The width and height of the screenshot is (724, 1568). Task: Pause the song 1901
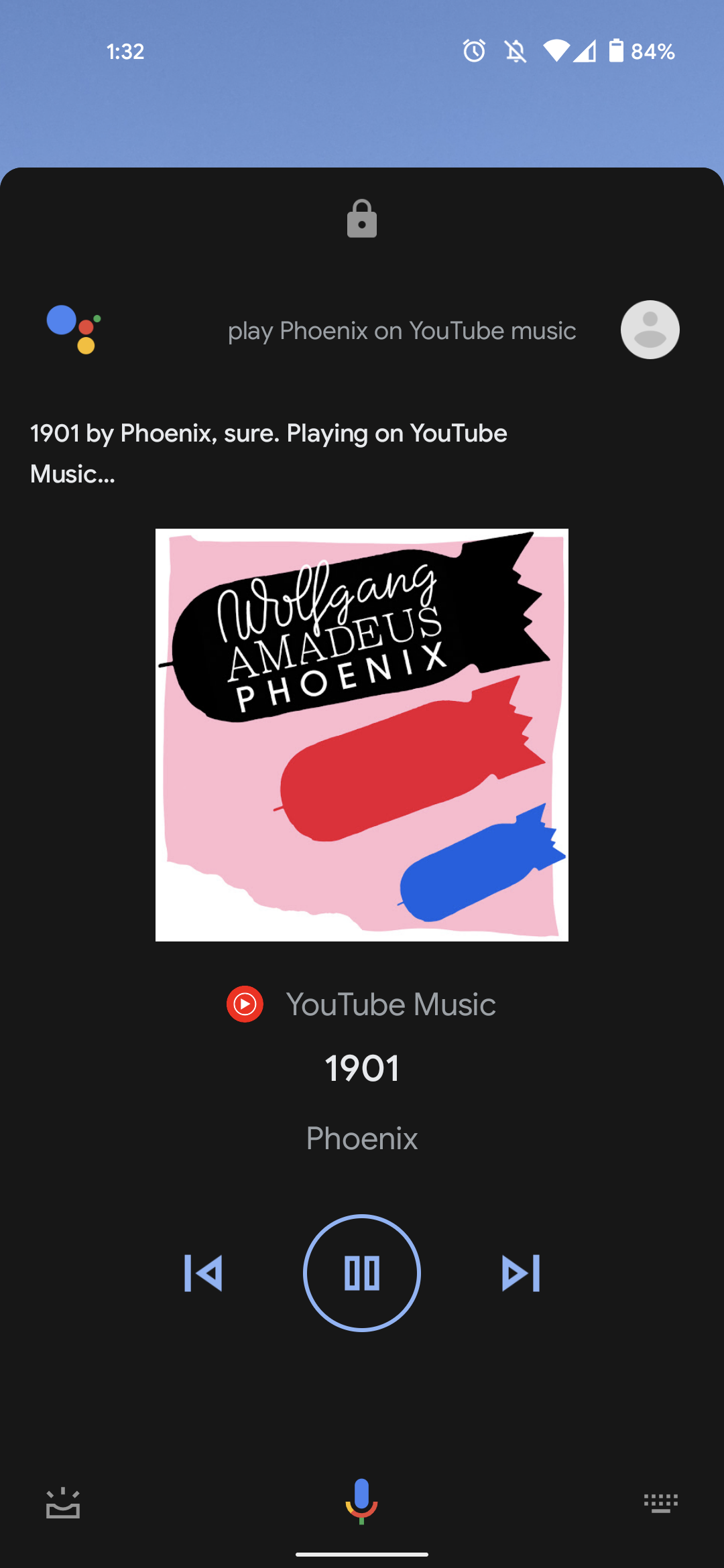[x=362, y=1272]
